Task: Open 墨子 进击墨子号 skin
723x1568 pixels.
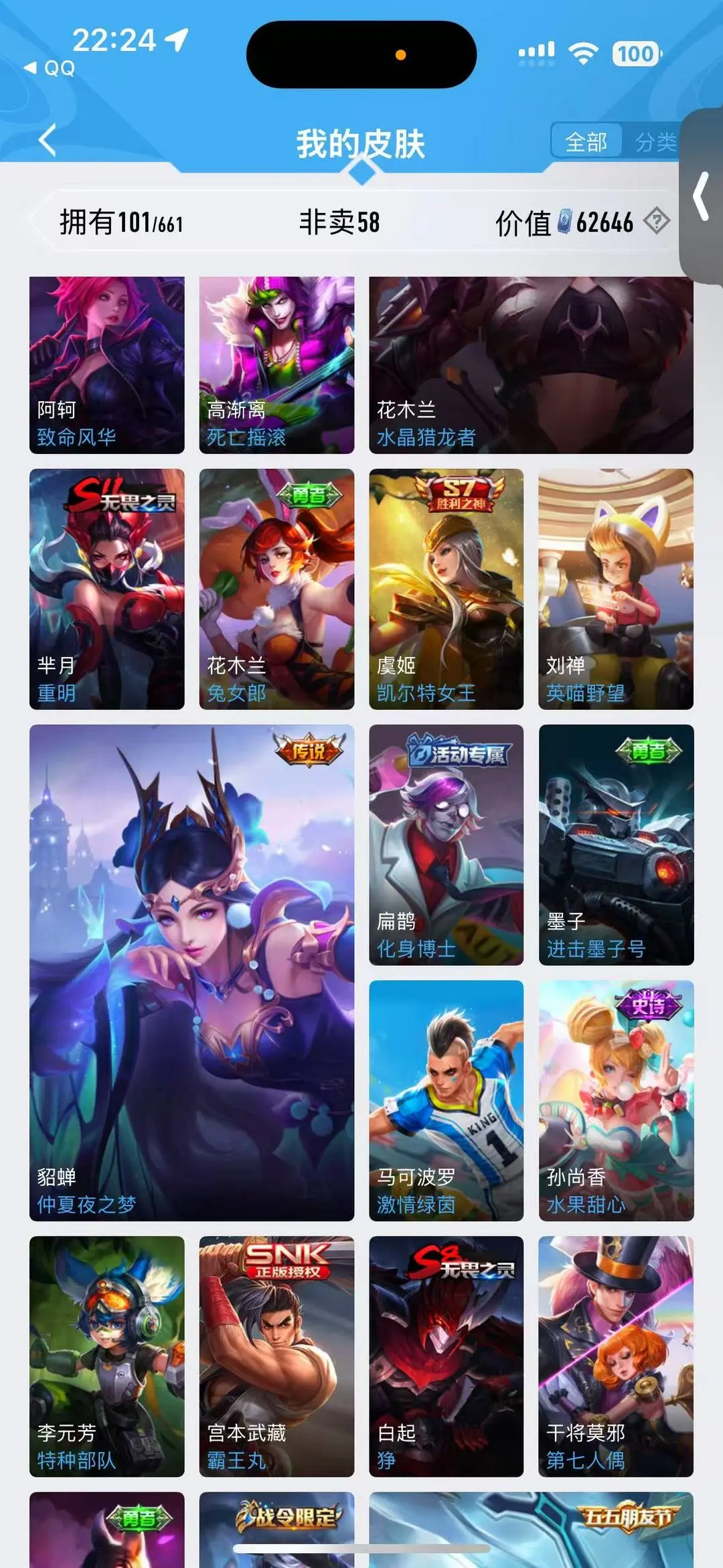Action: 616,845
